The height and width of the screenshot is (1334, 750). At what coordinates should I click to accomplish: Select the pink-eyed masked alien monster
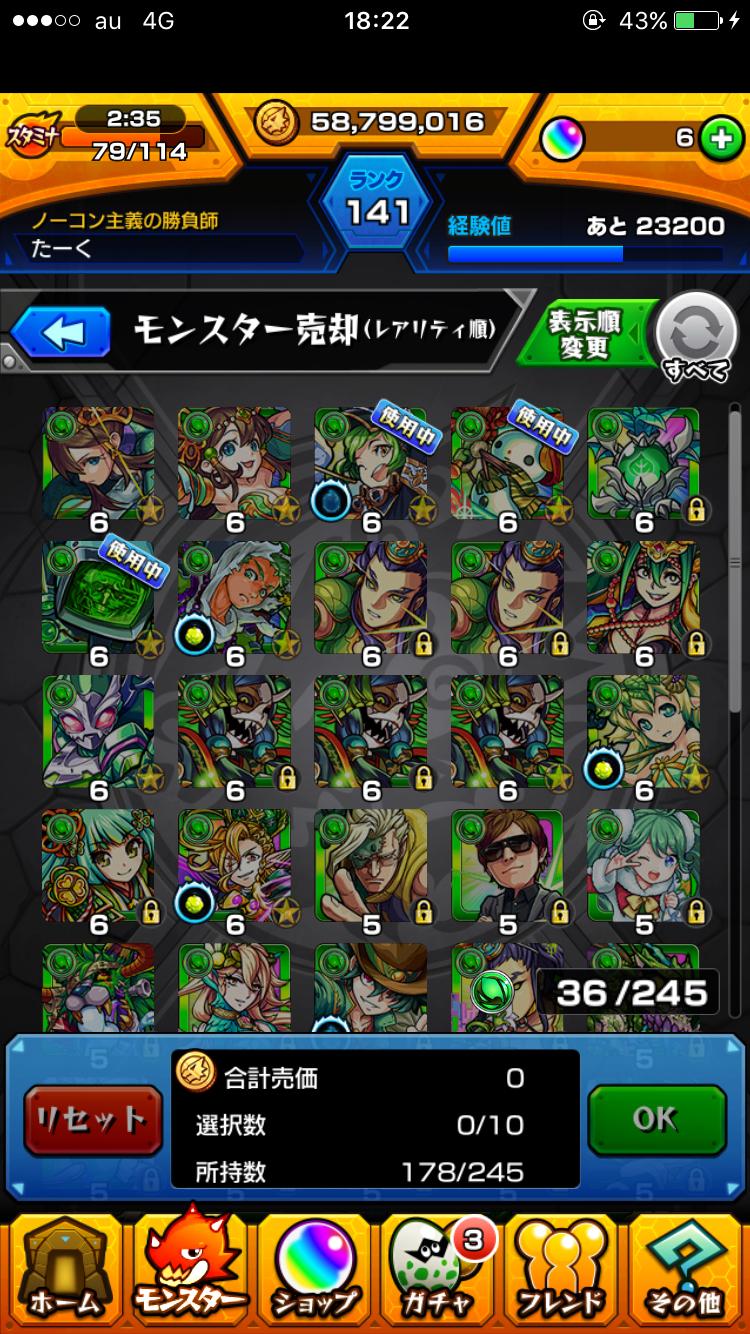coord(98,732)
